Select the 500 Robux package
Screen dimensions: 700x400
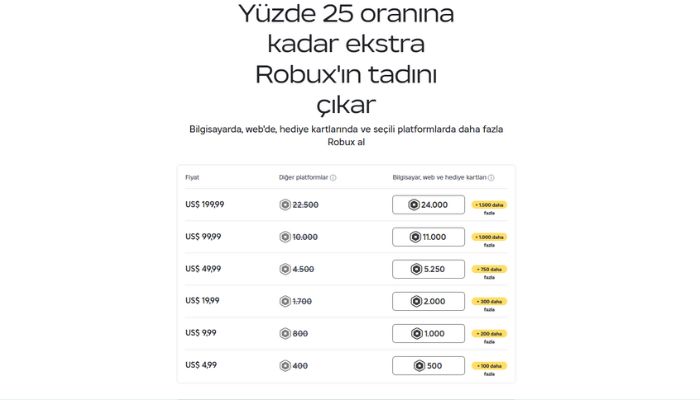tap(428, 365)
